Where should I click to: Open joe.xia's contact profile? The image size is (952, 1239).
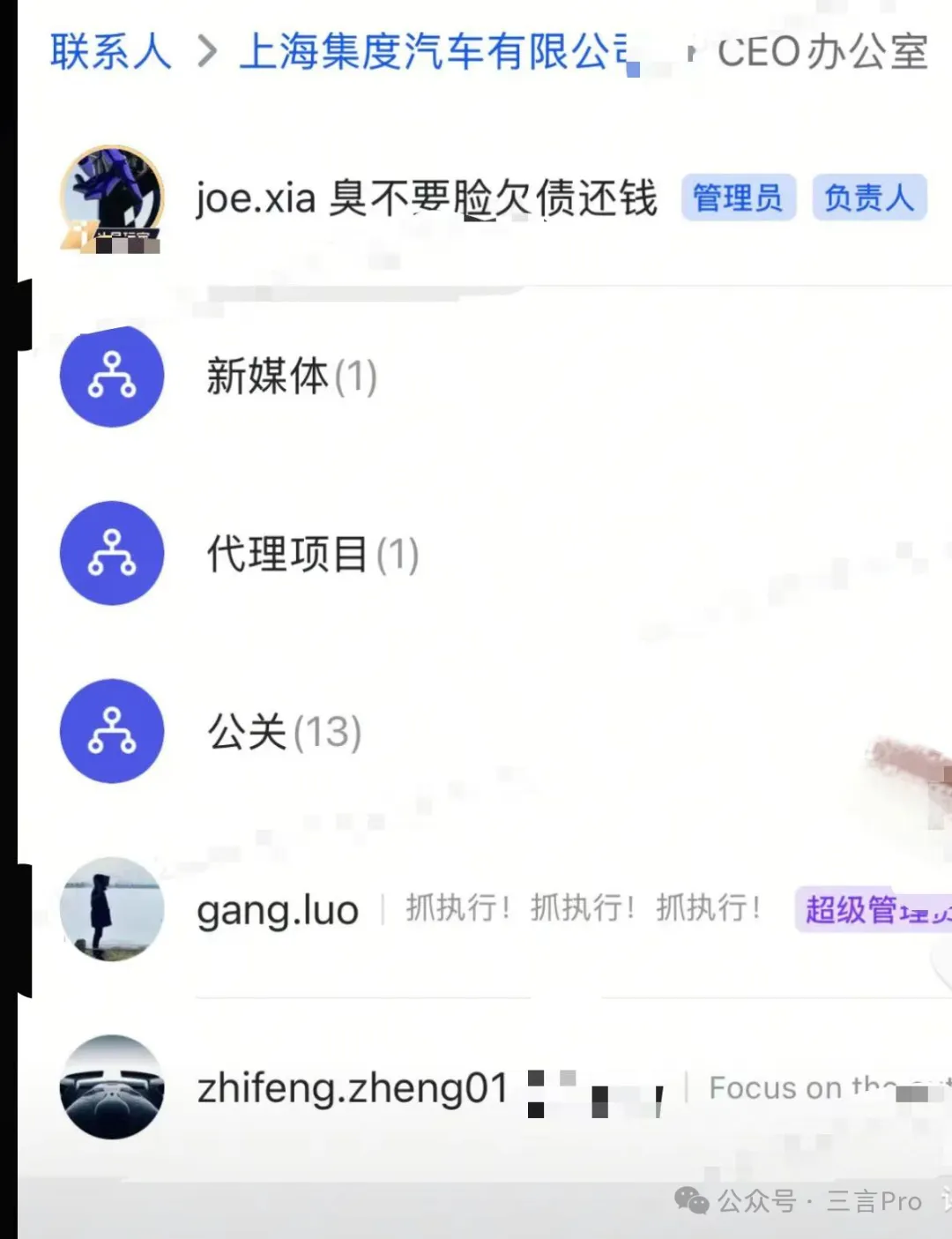[425, 198]
